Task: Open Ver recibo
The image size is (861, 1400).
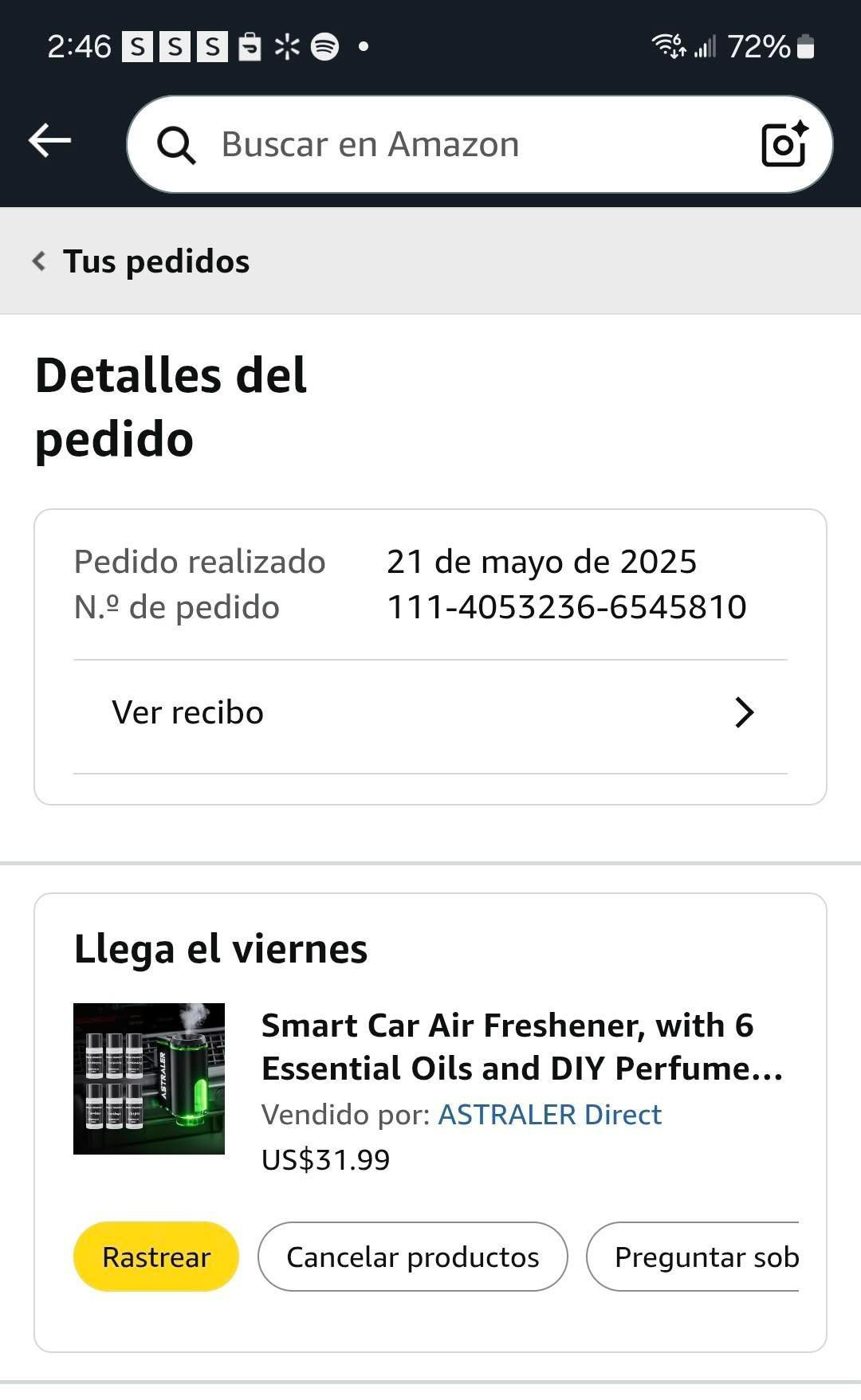Action: pyautogui.click(x=431, y=713)
